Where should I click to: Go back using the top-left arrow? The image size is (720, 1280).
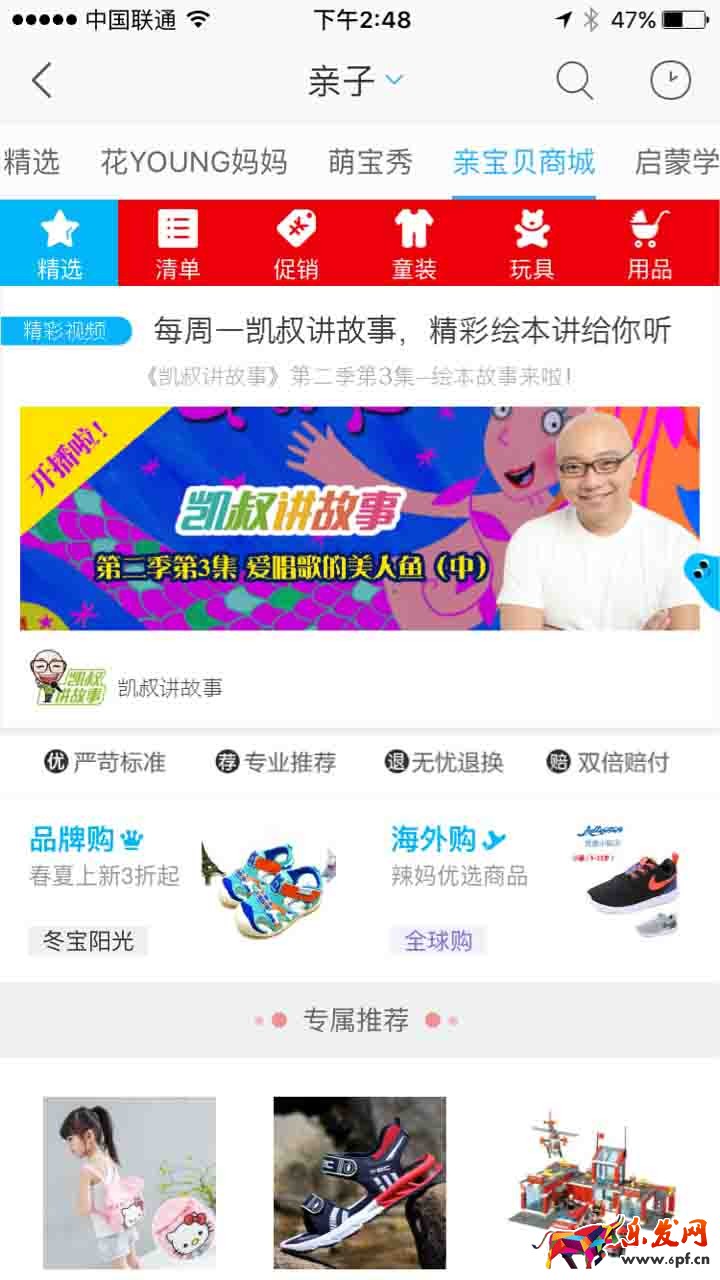click(42, 80)
